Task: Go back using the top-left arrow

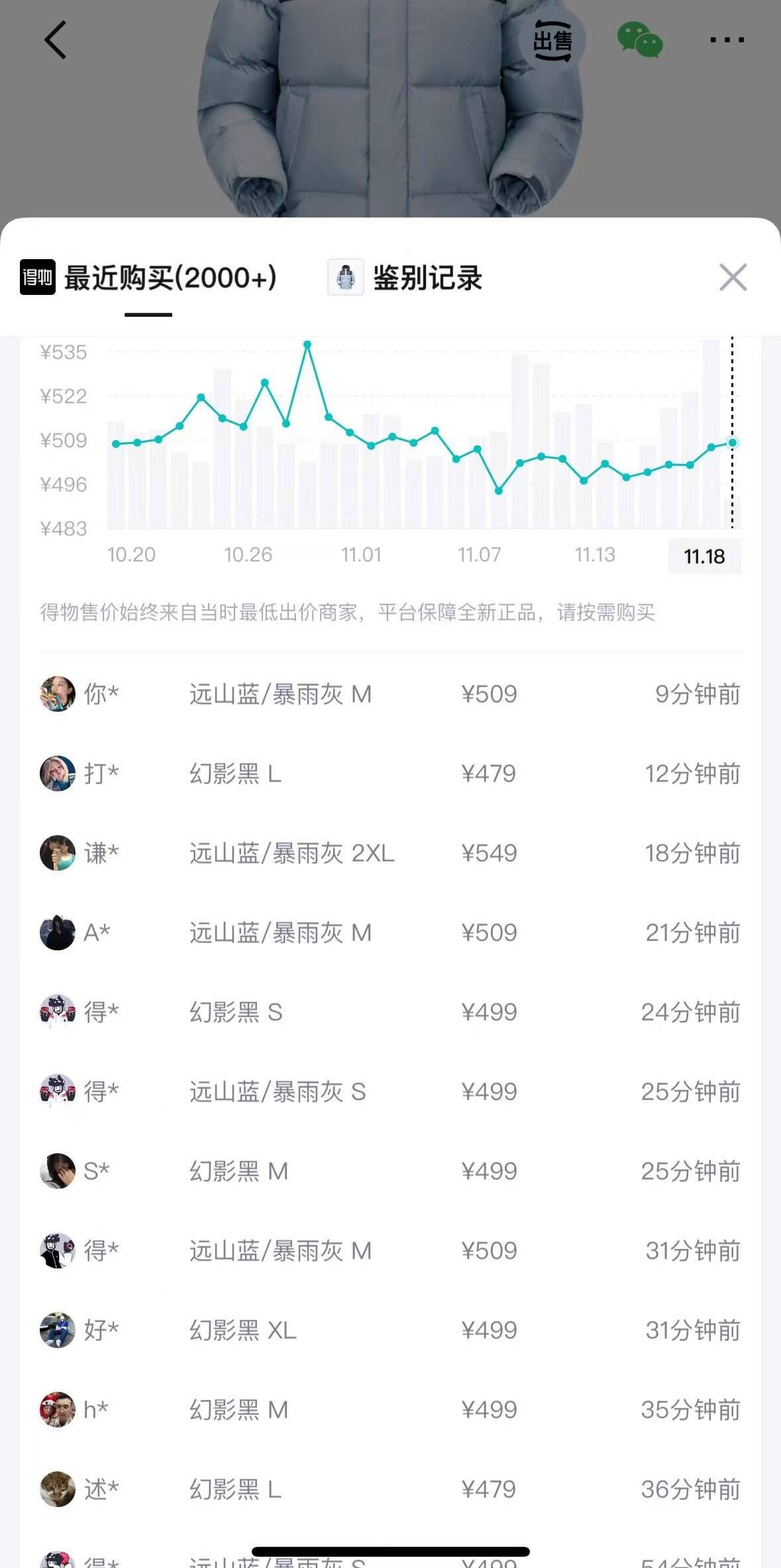Action: 56,40
